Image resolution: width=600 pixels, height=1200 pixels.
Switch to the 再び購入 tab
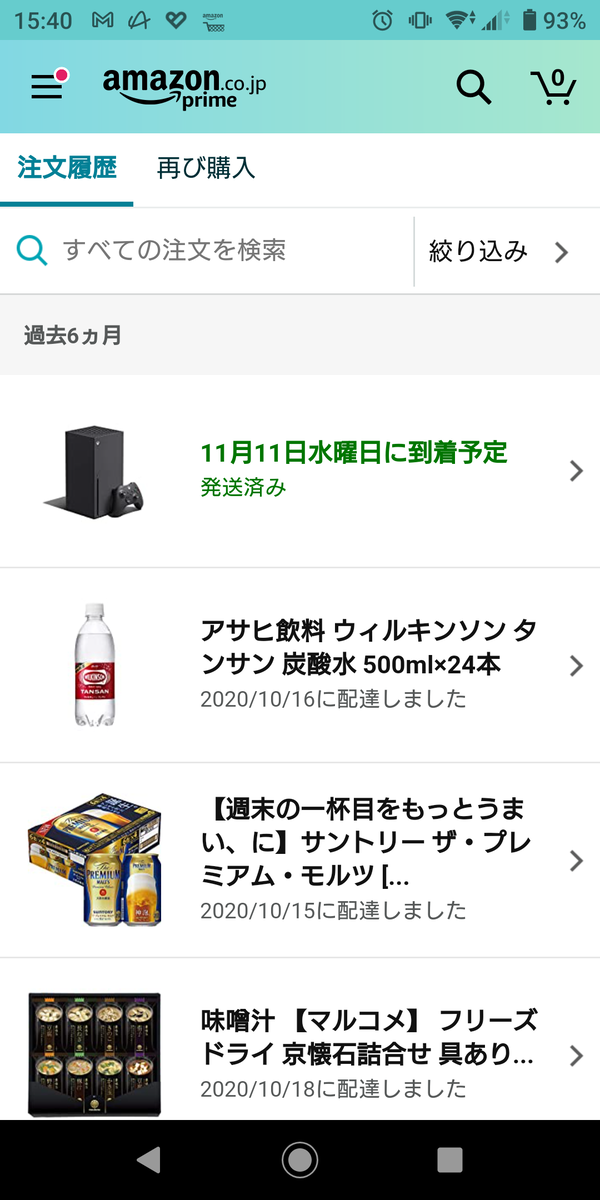tap(206, 168)
